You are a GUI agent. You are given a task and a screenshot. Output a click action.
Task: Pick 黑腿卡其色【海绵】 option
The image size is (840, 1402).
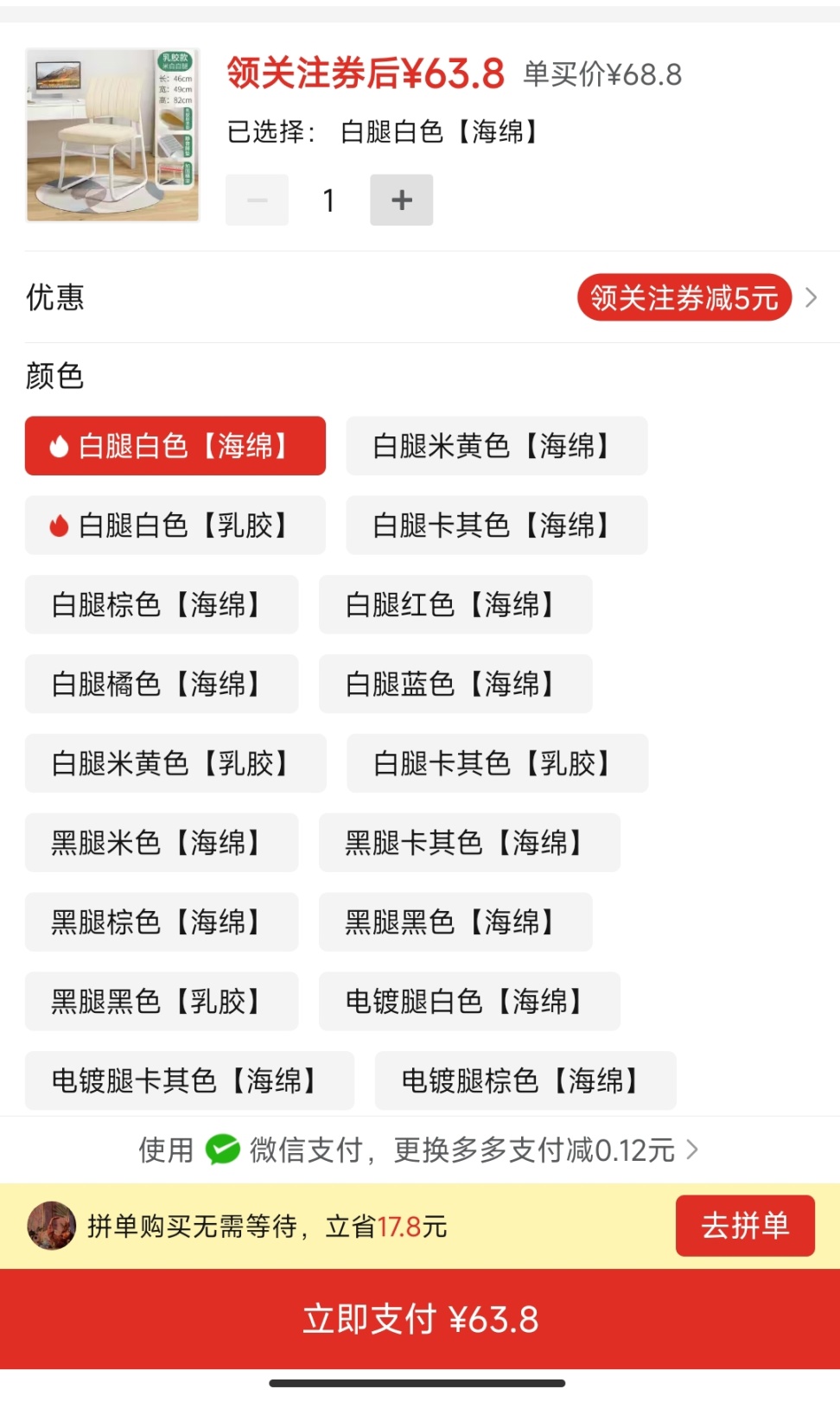(x=468, y=843)
